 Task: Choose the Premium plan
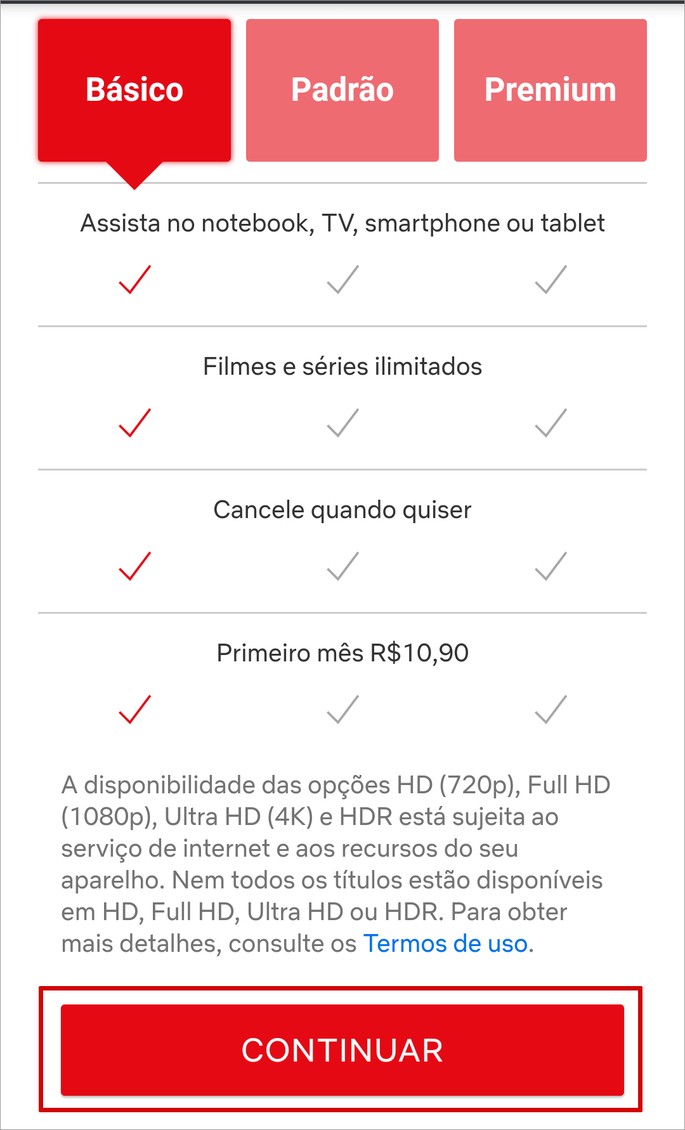click(x=550, y=90)
